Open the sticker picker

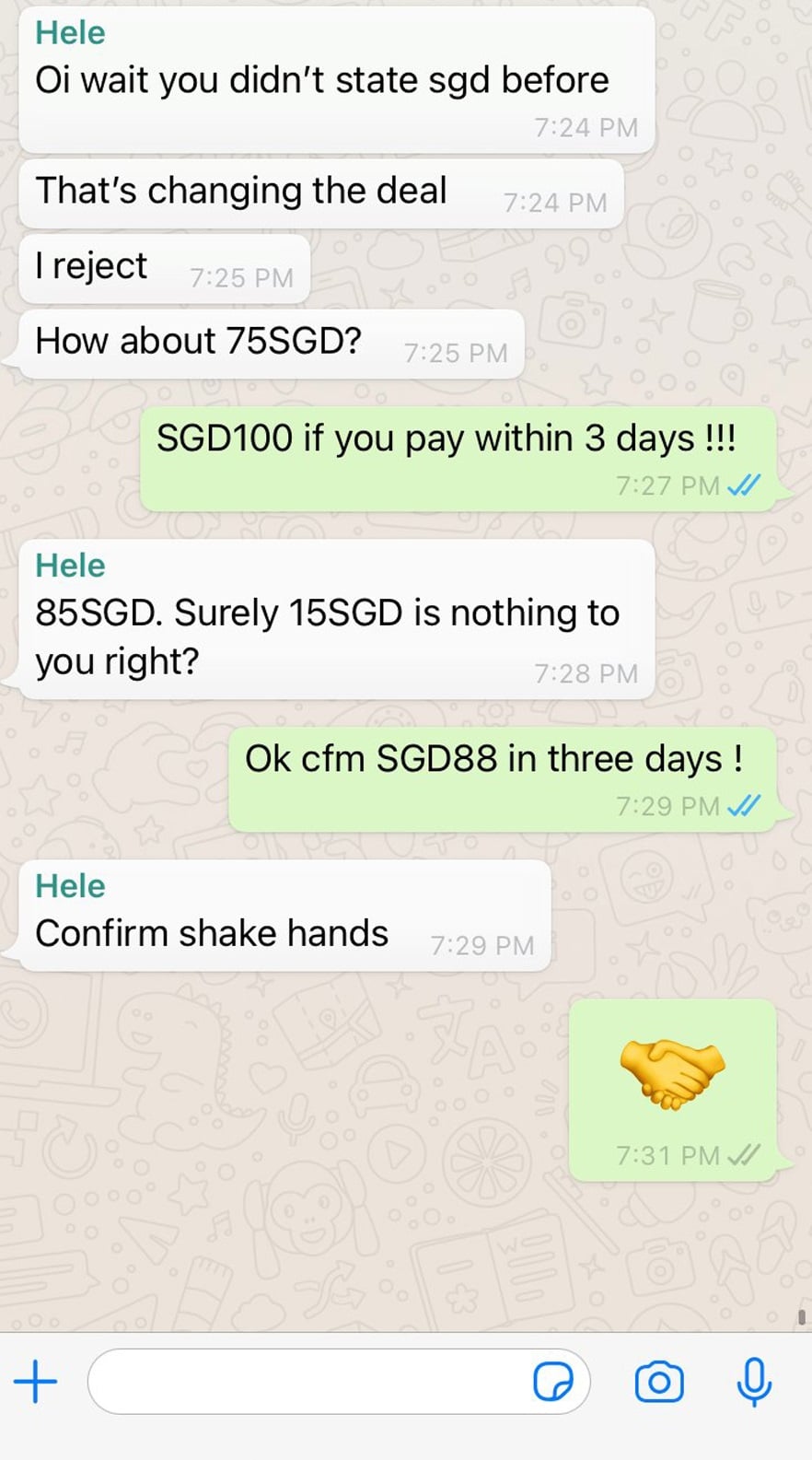[x=552, y=1382]
